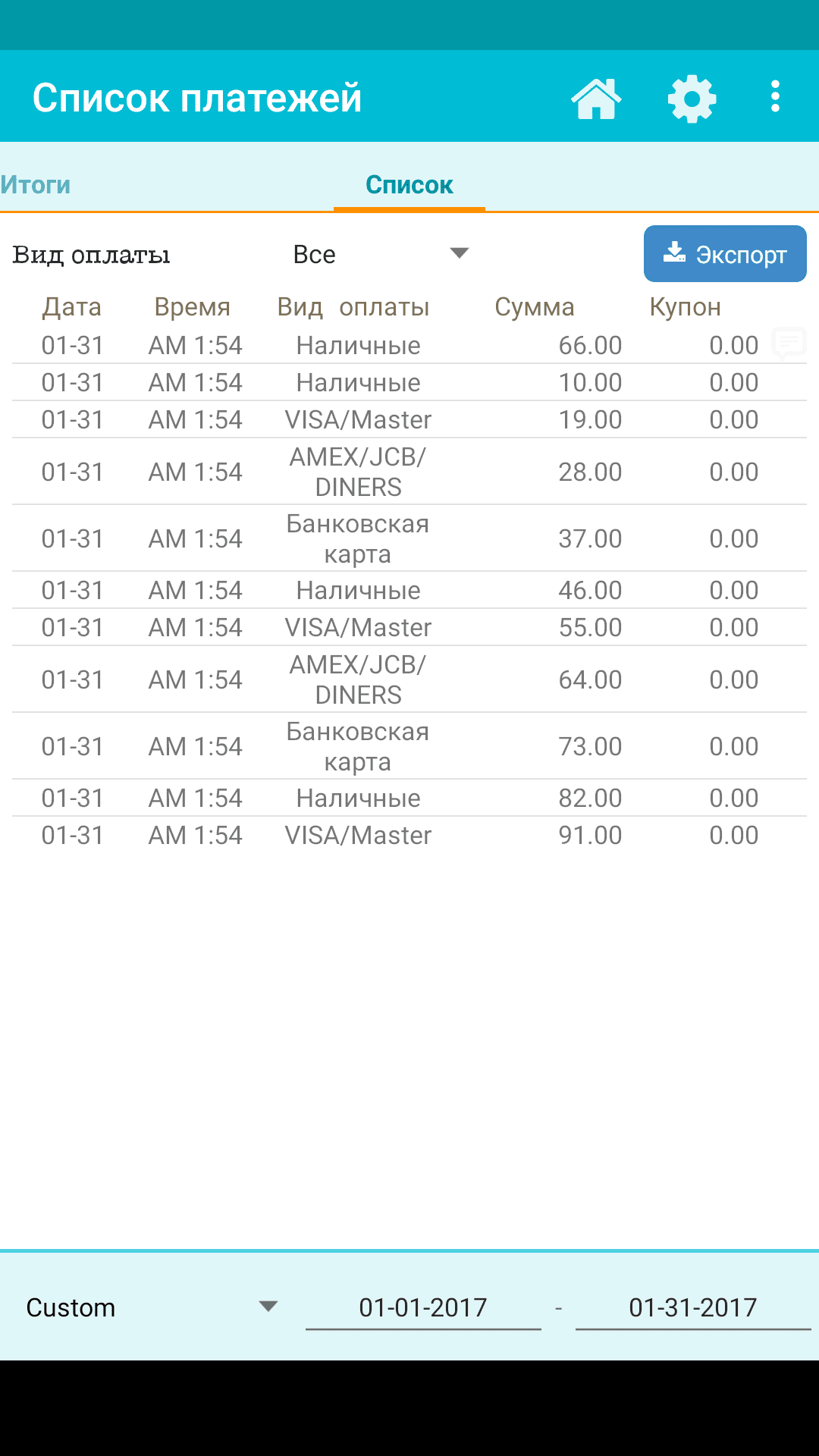
Task: Change the end date 01-31-2017
Action: point(693,1307)
